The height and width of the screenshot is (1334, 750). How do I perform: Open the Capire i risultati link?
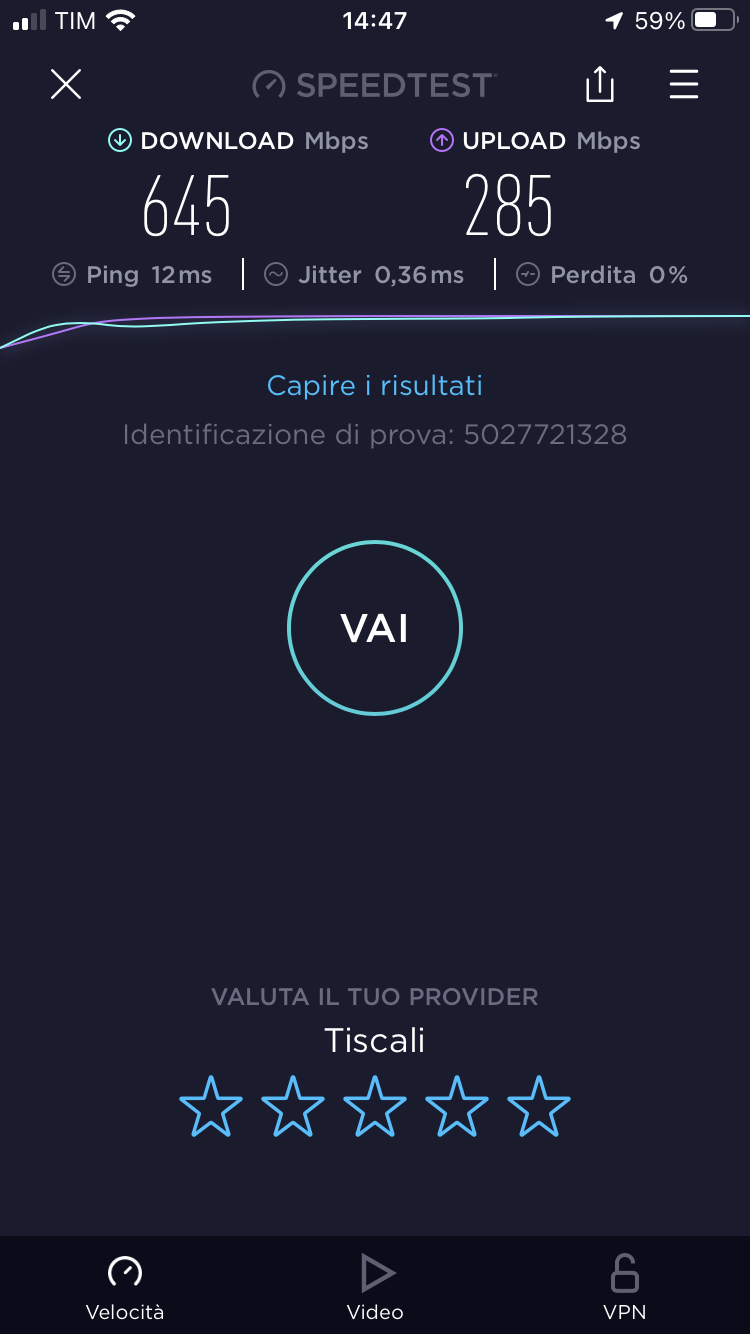coord(375,385)
